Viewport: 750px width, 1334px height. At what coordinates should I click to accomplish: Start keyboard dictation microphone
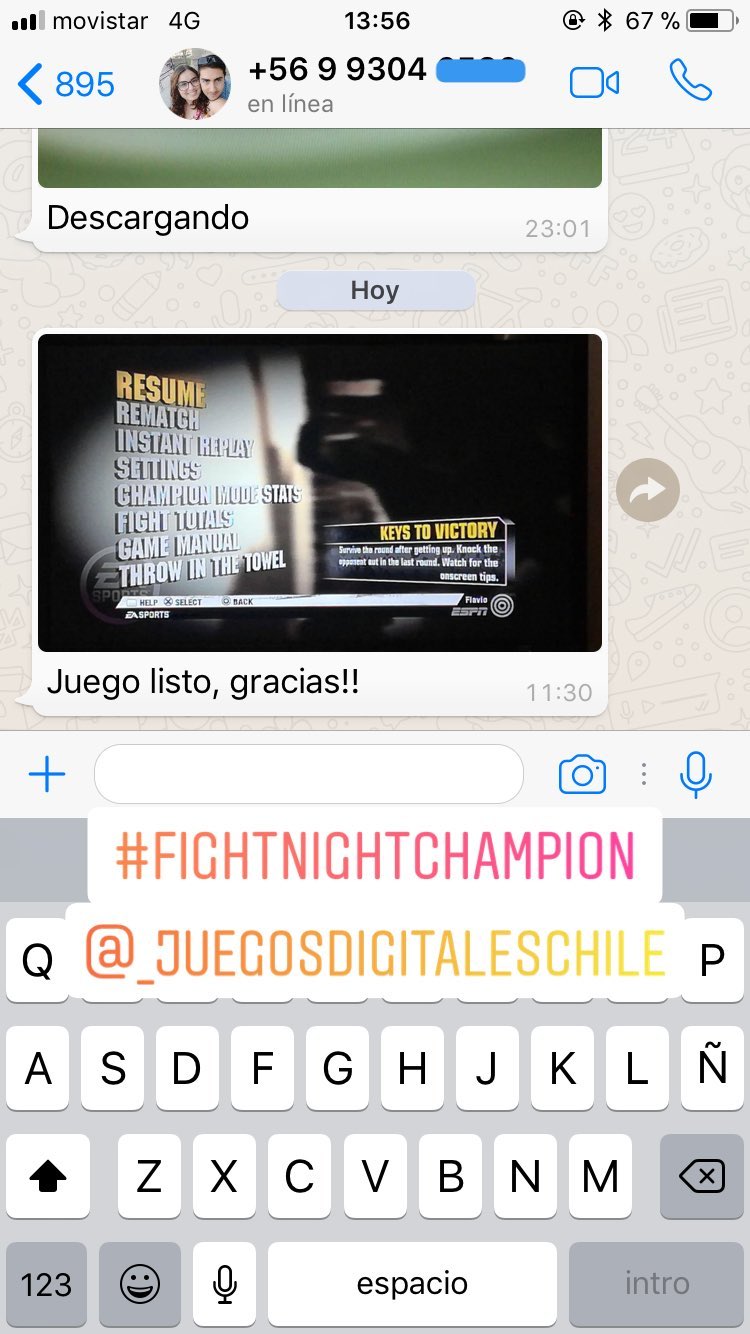227,1284
